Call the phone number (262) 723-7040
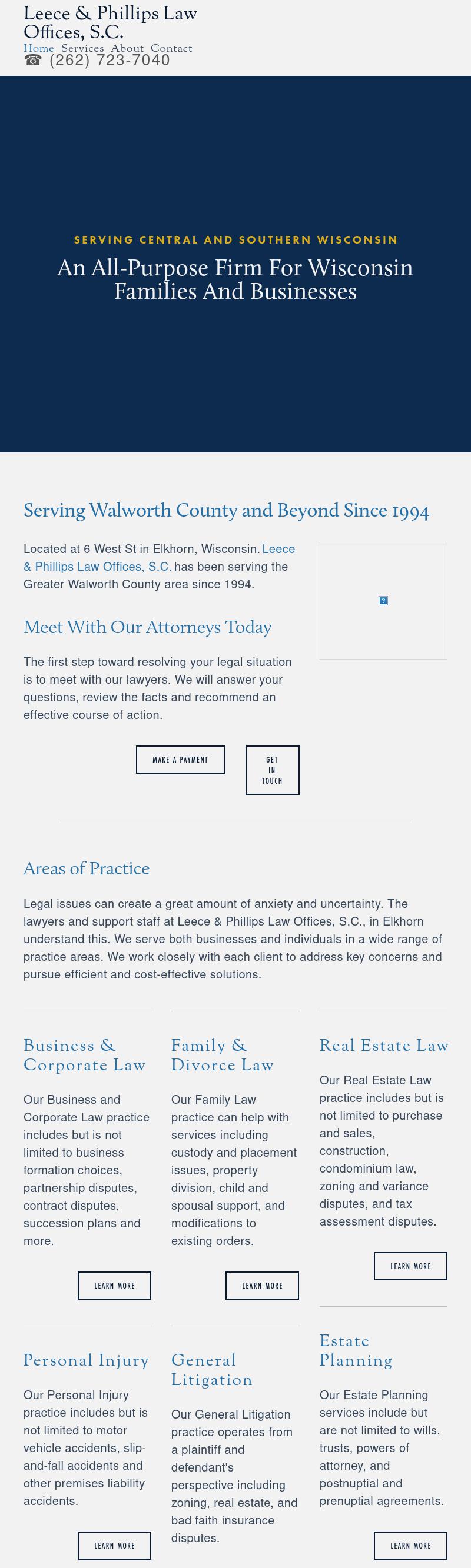 pos(110,60)
